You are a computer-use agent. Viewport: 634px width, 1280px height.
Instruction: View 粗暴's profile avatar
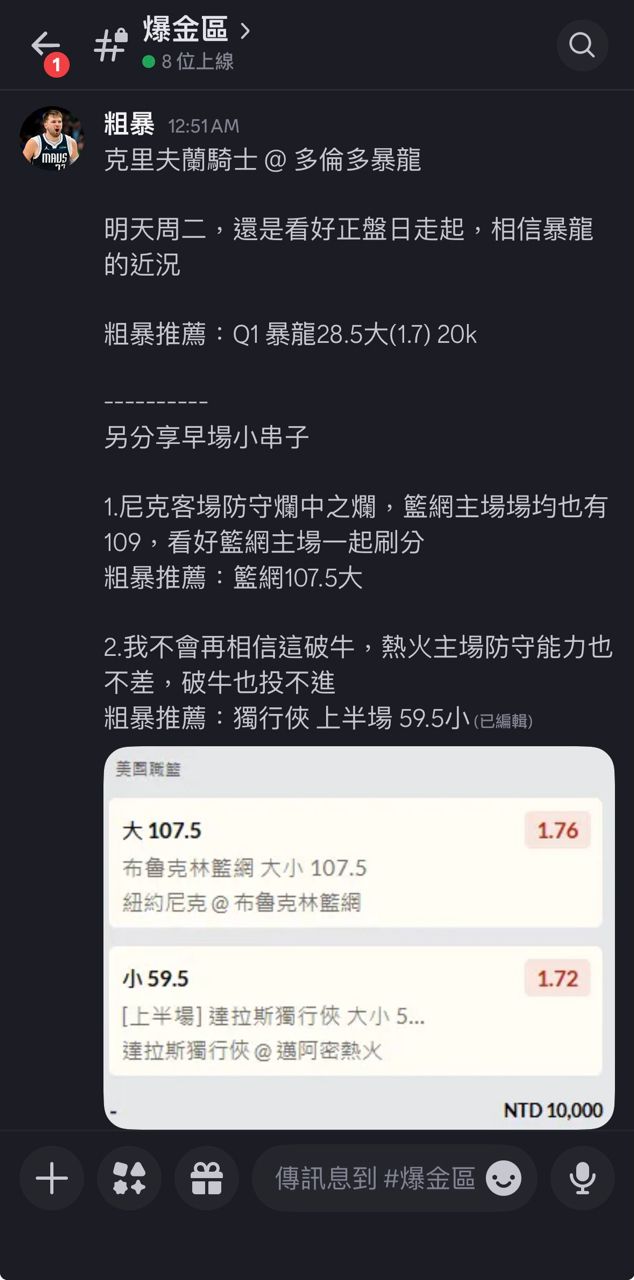[52, 139]
